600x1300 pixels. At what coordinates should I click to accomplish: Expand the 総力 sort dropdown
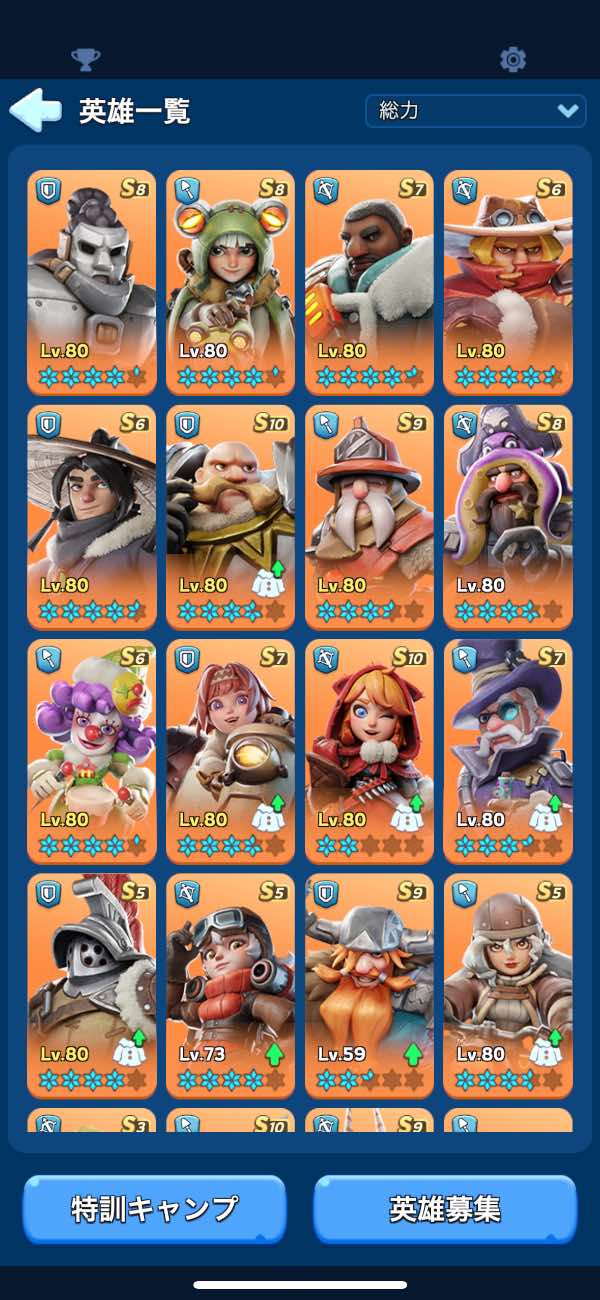click(475, 111)
